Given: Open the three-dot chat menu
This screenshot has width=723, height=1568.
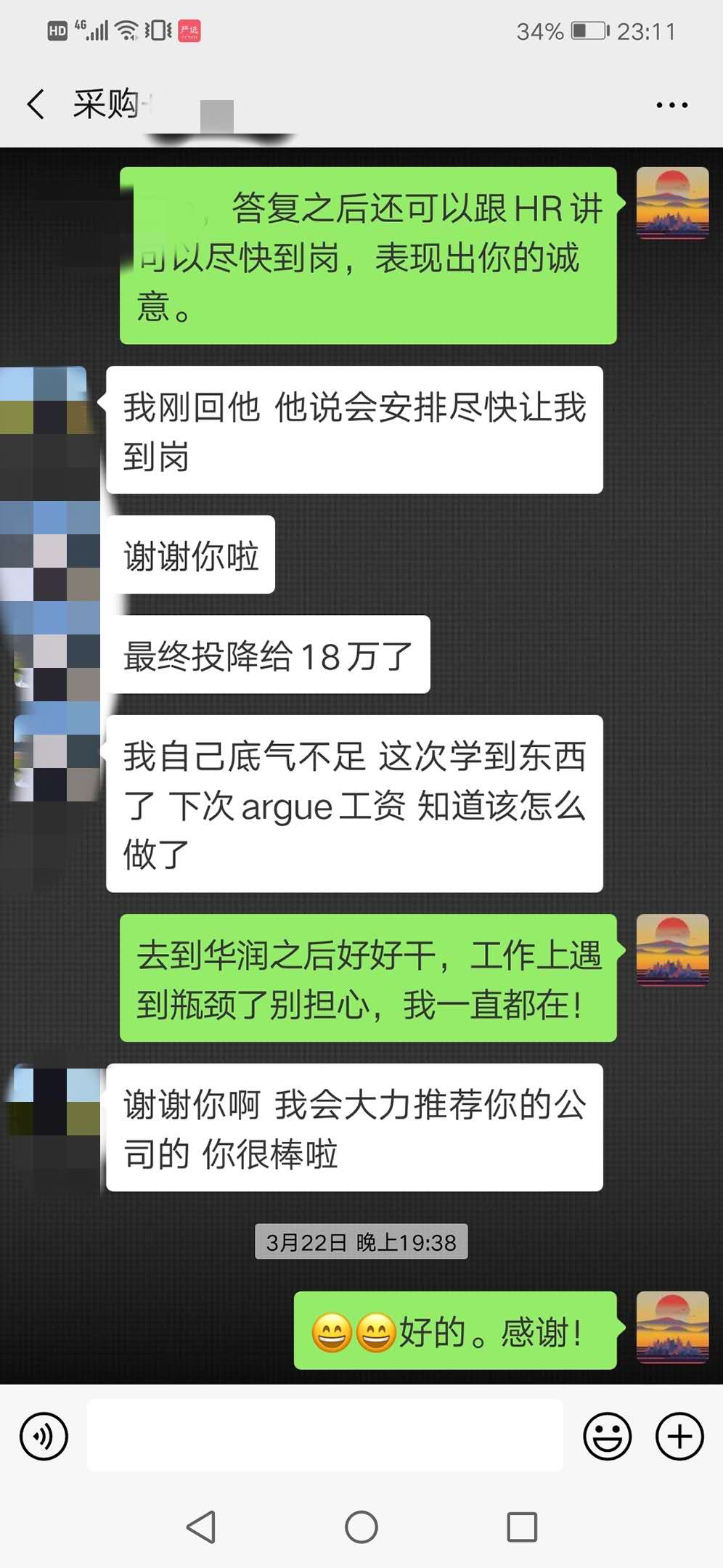Looking at the screenshot, I should 671,105.
